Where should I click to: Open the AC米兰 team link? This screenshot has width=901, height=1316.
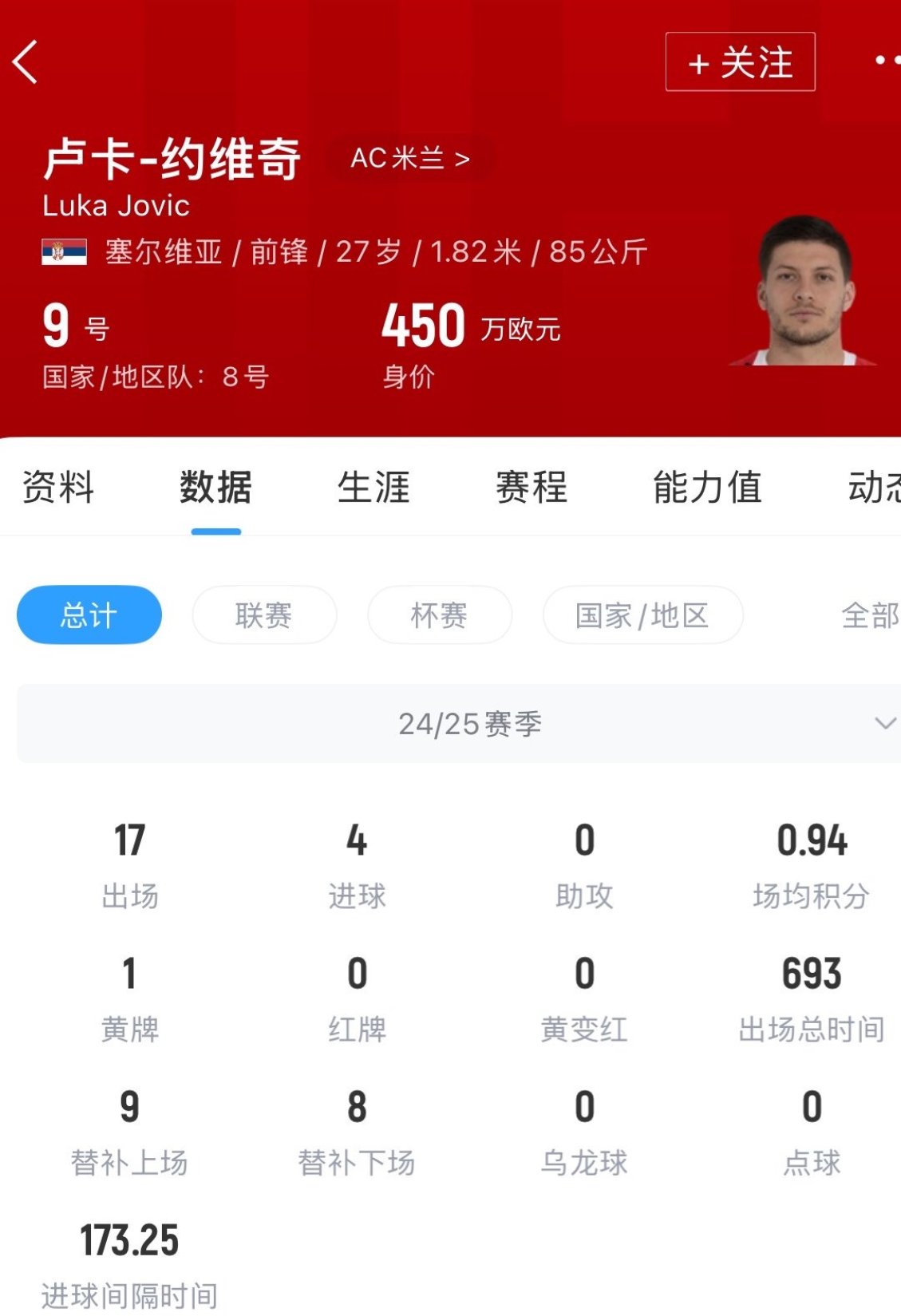pyautogui.click(x=410, y=159)
